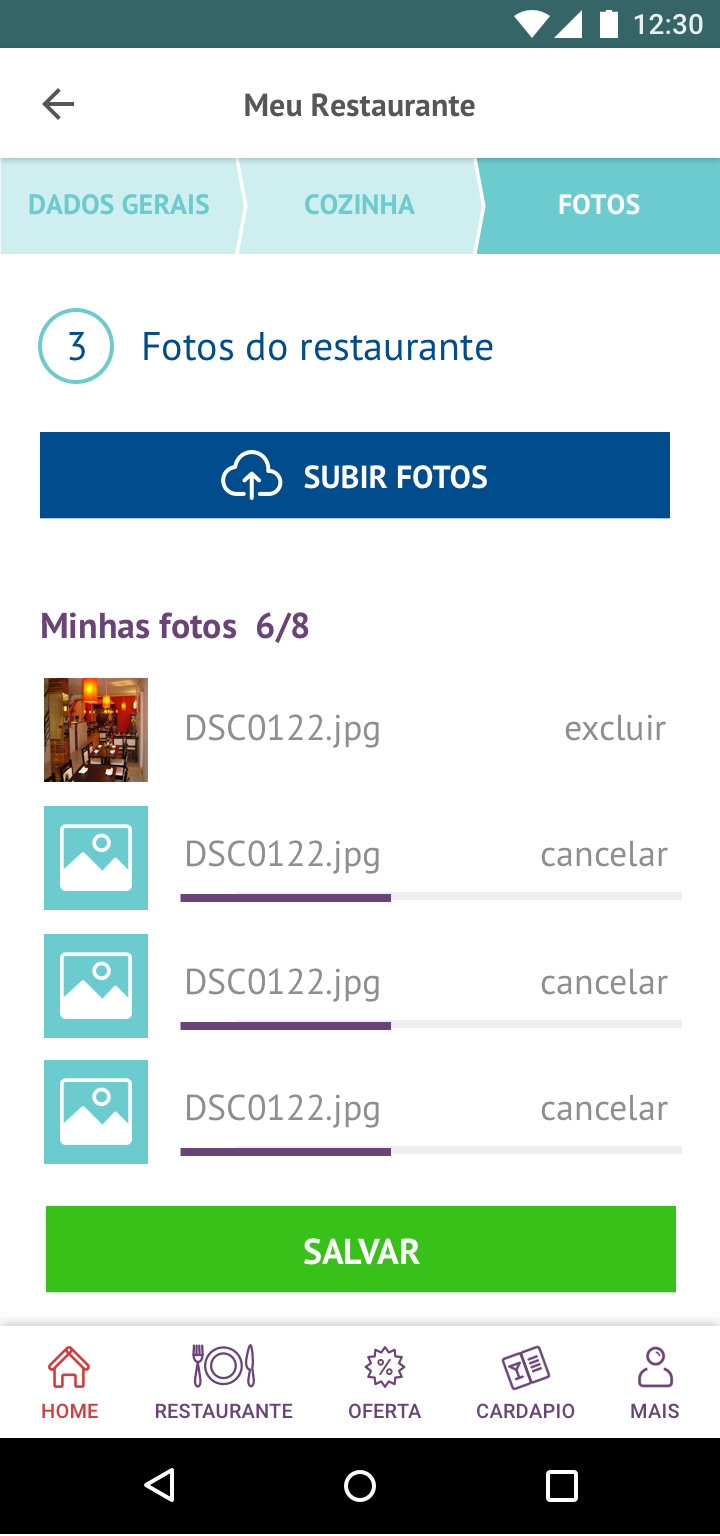Tap the Subir Fotos upload button
Viewport: 720px width, 1536px height.
tap(355, 475)
